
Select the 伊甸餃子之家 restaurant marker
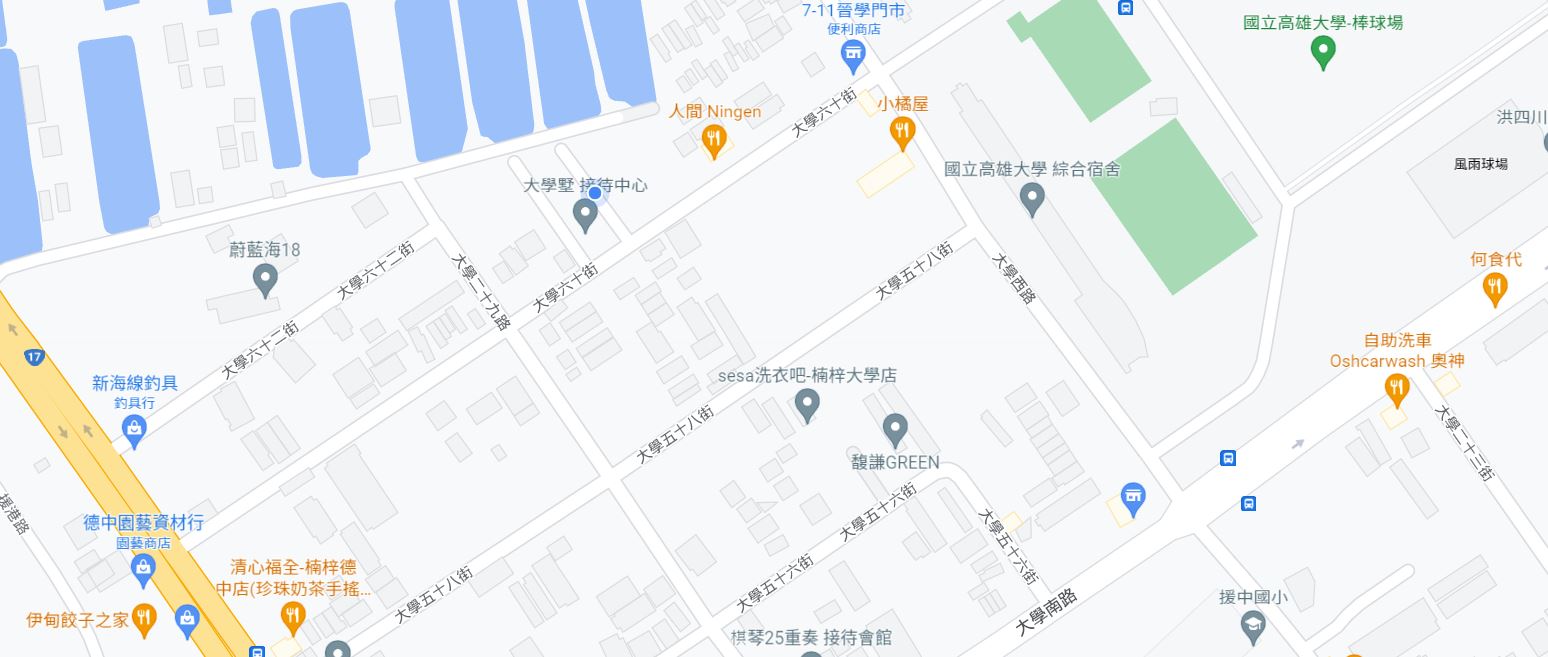144,619
